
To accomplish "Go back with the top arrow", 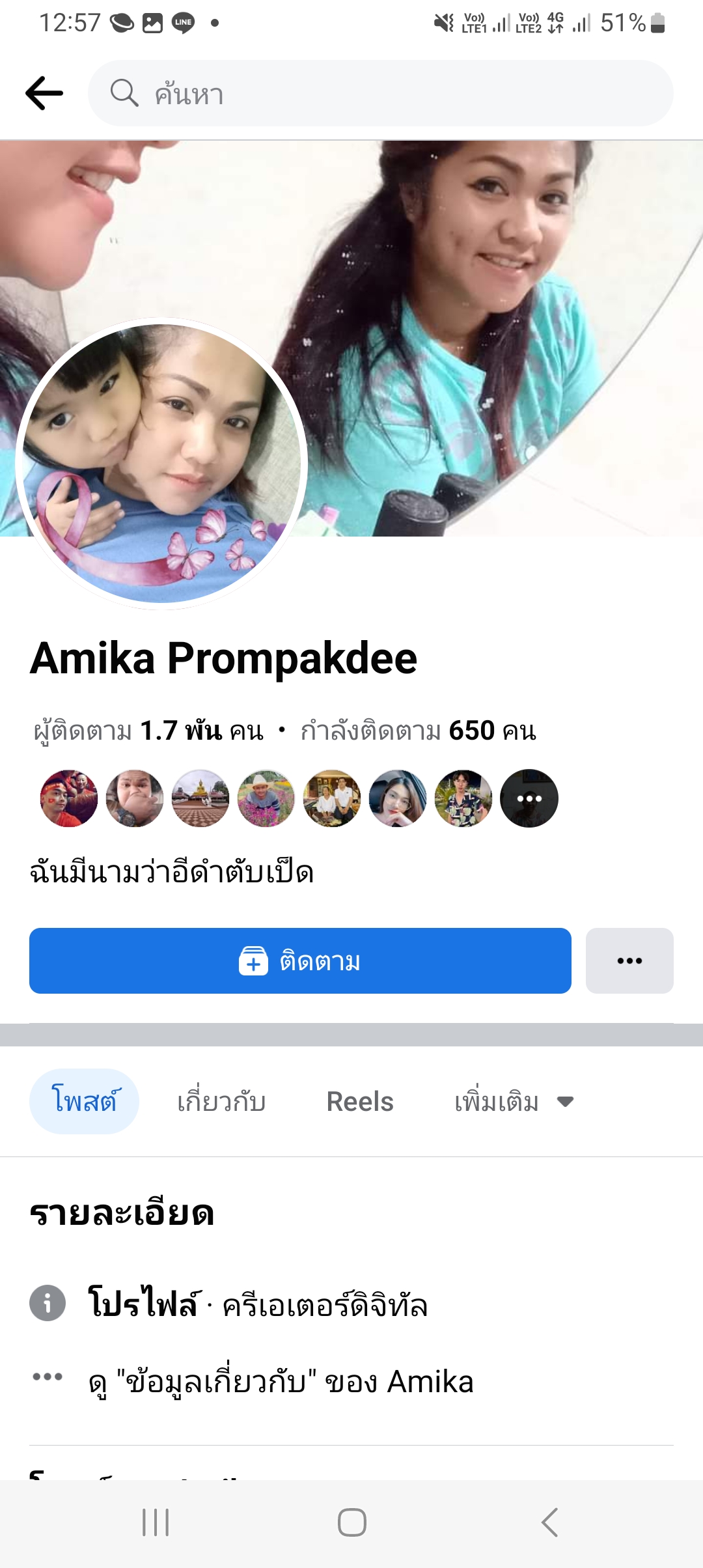I will 44,93.
